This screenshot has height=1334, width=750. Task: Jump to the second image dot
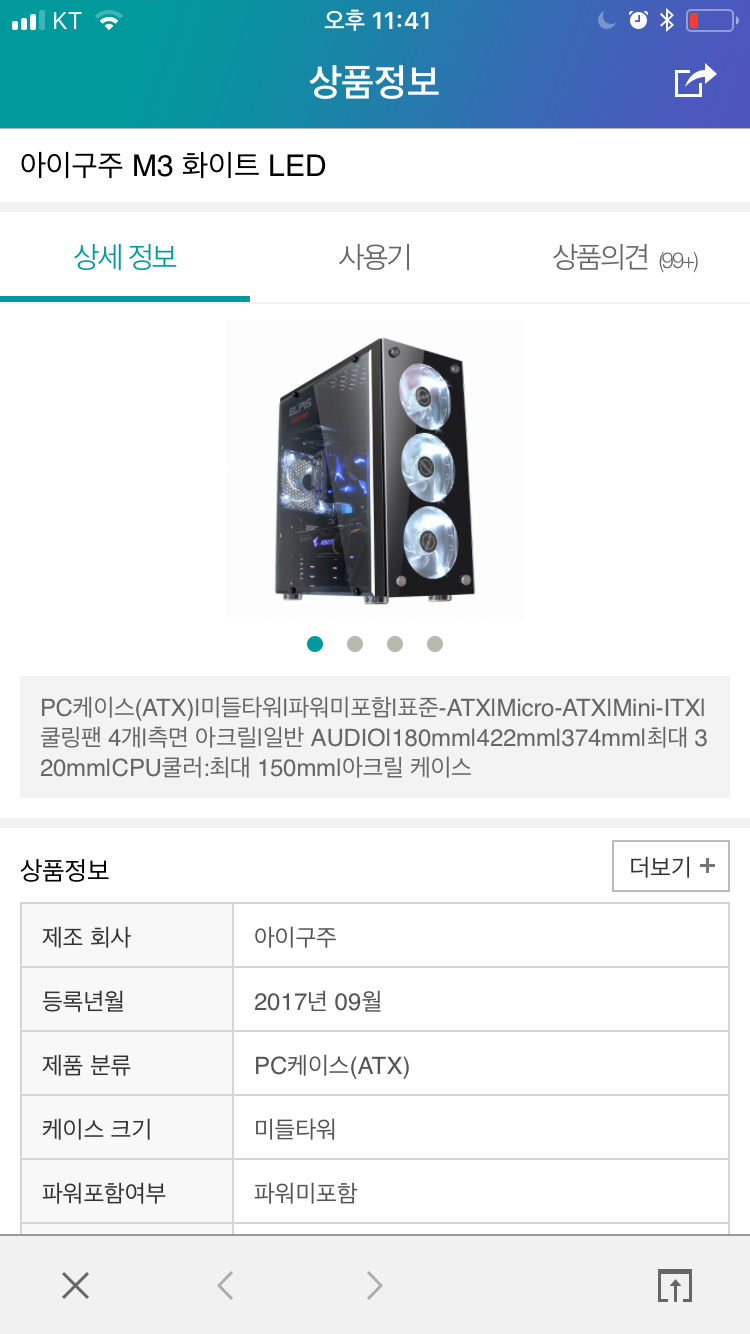click(x=355, y=644)
